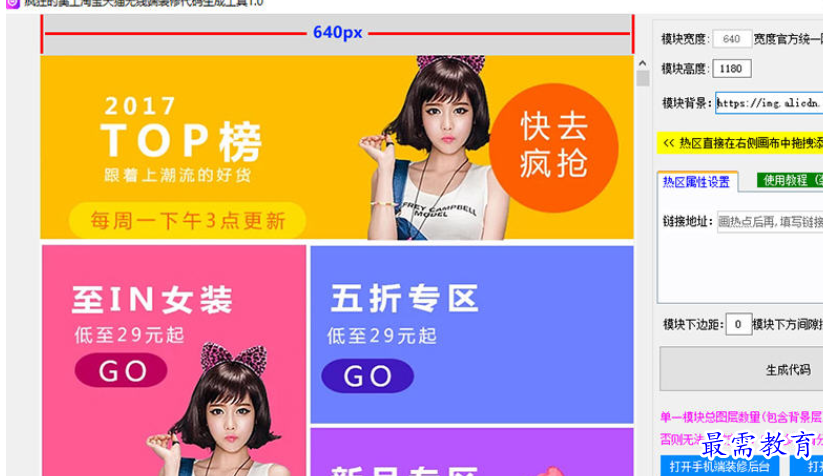
Task: Edit the 模块下边距 value field
Action: coord(737,324)
